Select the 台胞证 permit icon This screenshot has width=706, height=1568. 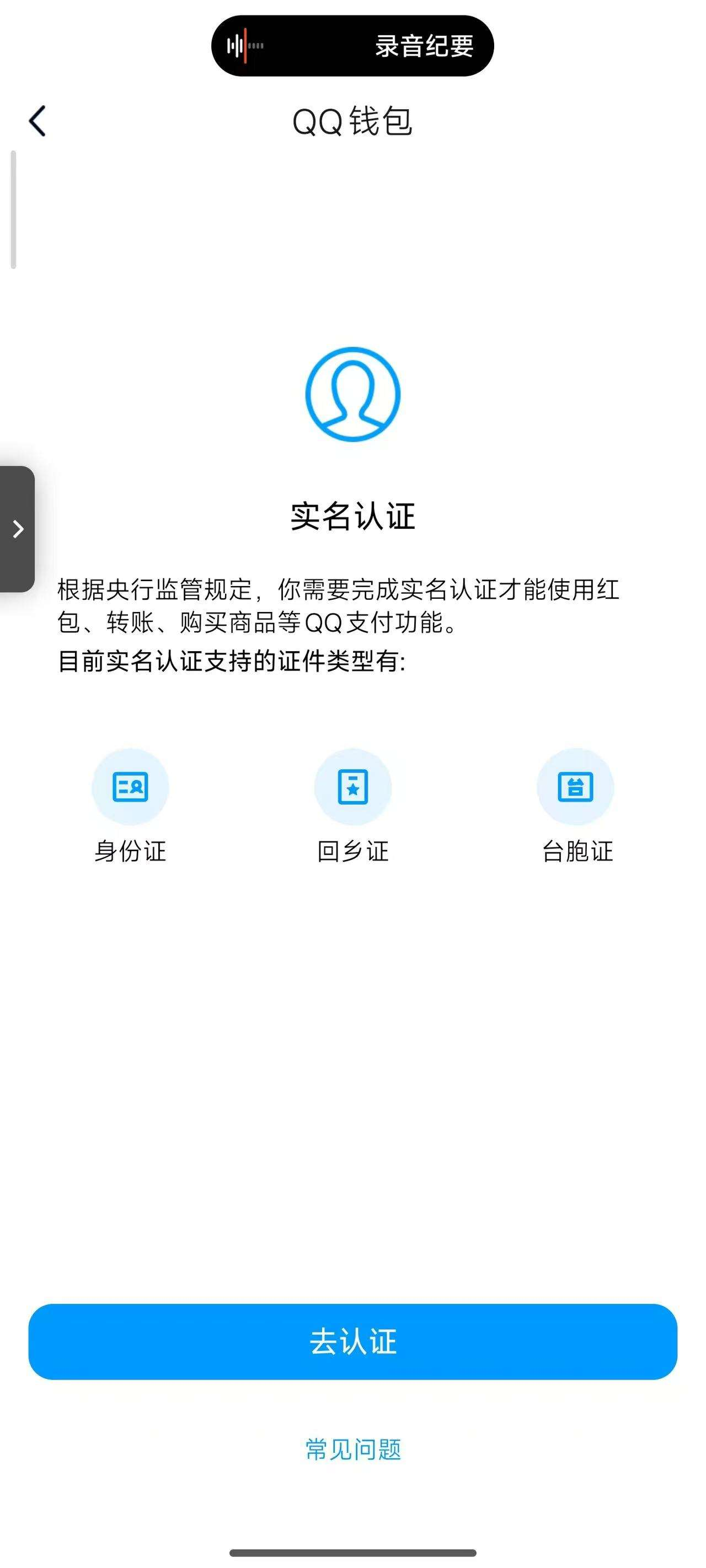tap(575, 787)
